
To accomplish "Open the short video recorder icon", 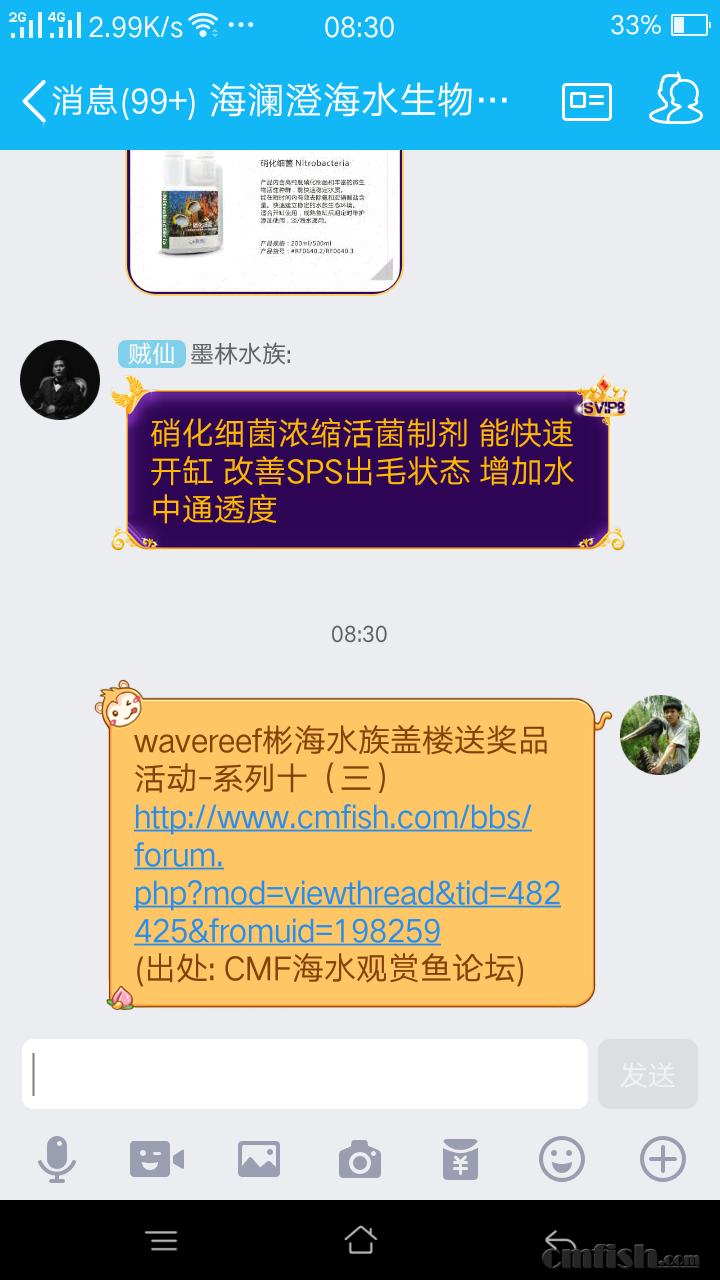I will pos(159,1159).
